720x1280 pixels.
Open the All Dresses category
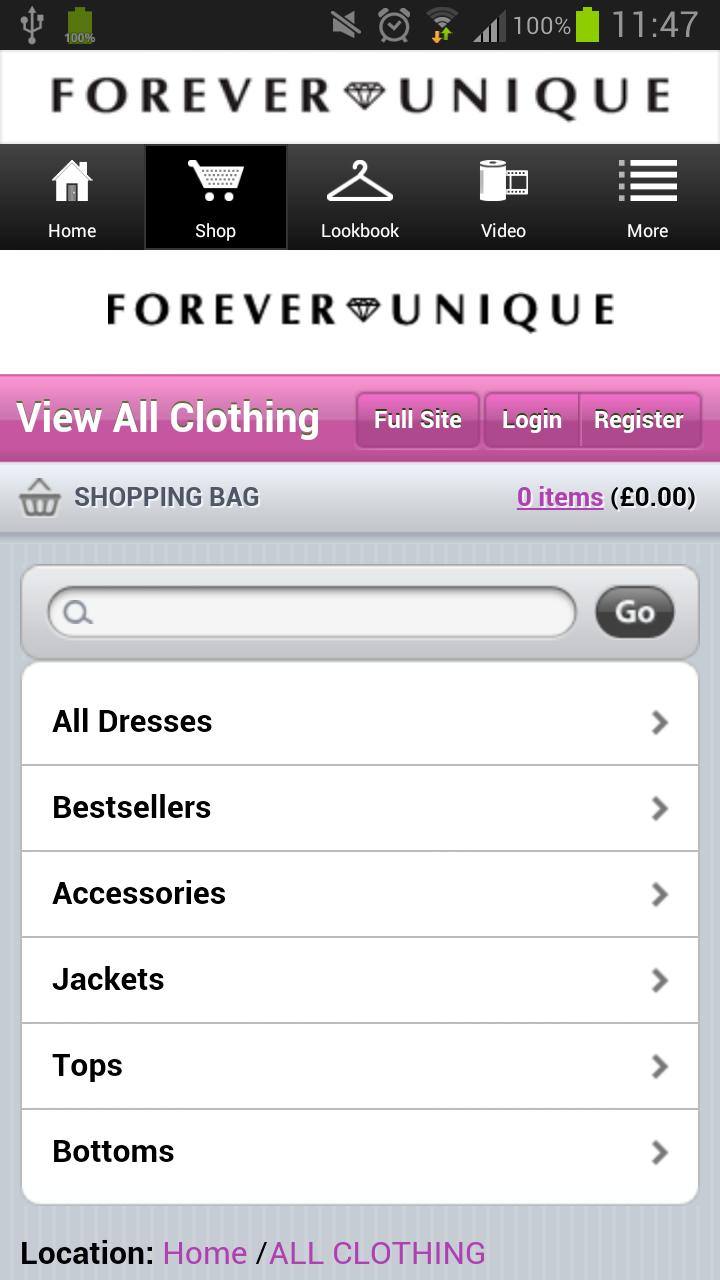[359, 722]
